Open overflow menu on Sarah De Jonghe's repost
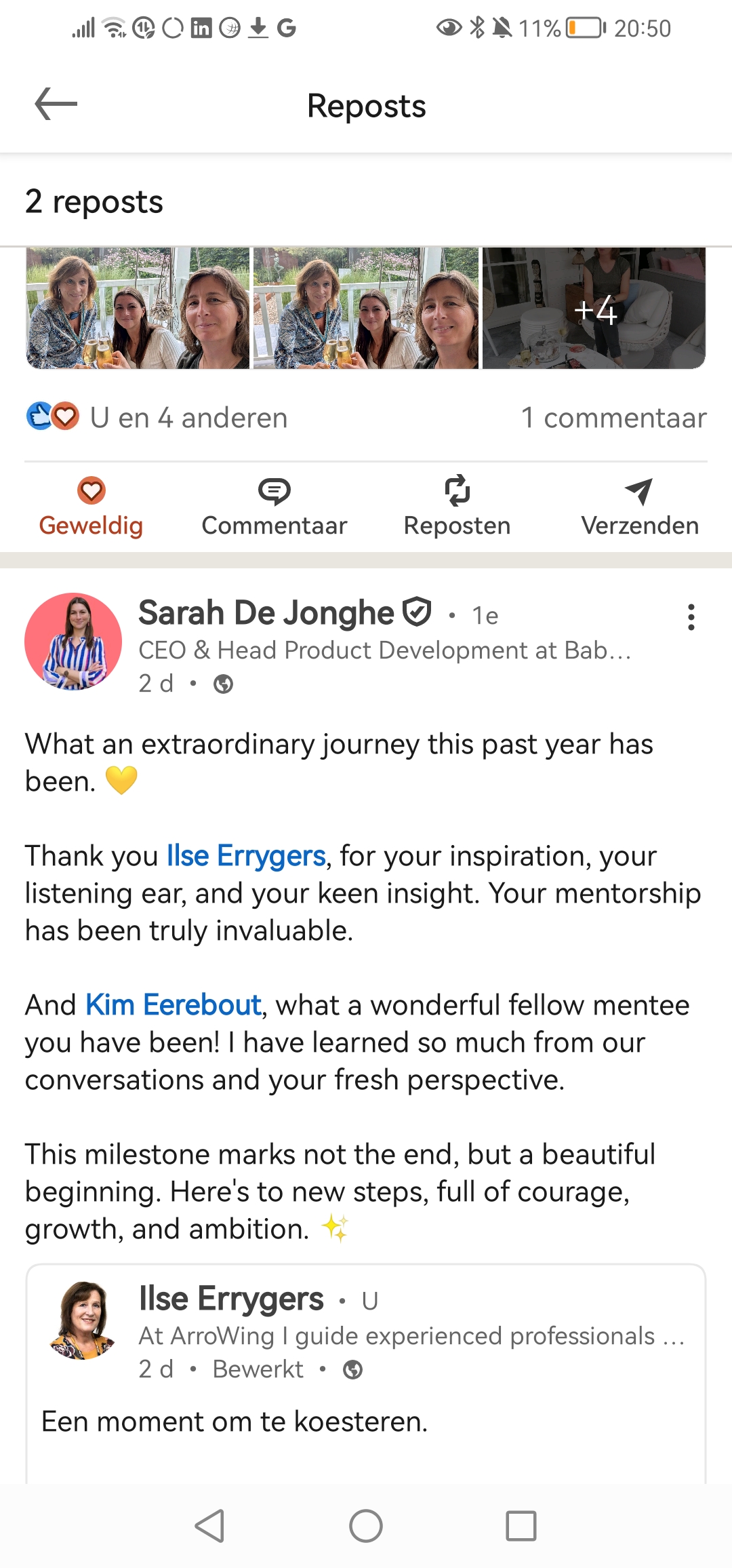The width and height of the screenshot is (732, 1568). (x=691, y=617)
